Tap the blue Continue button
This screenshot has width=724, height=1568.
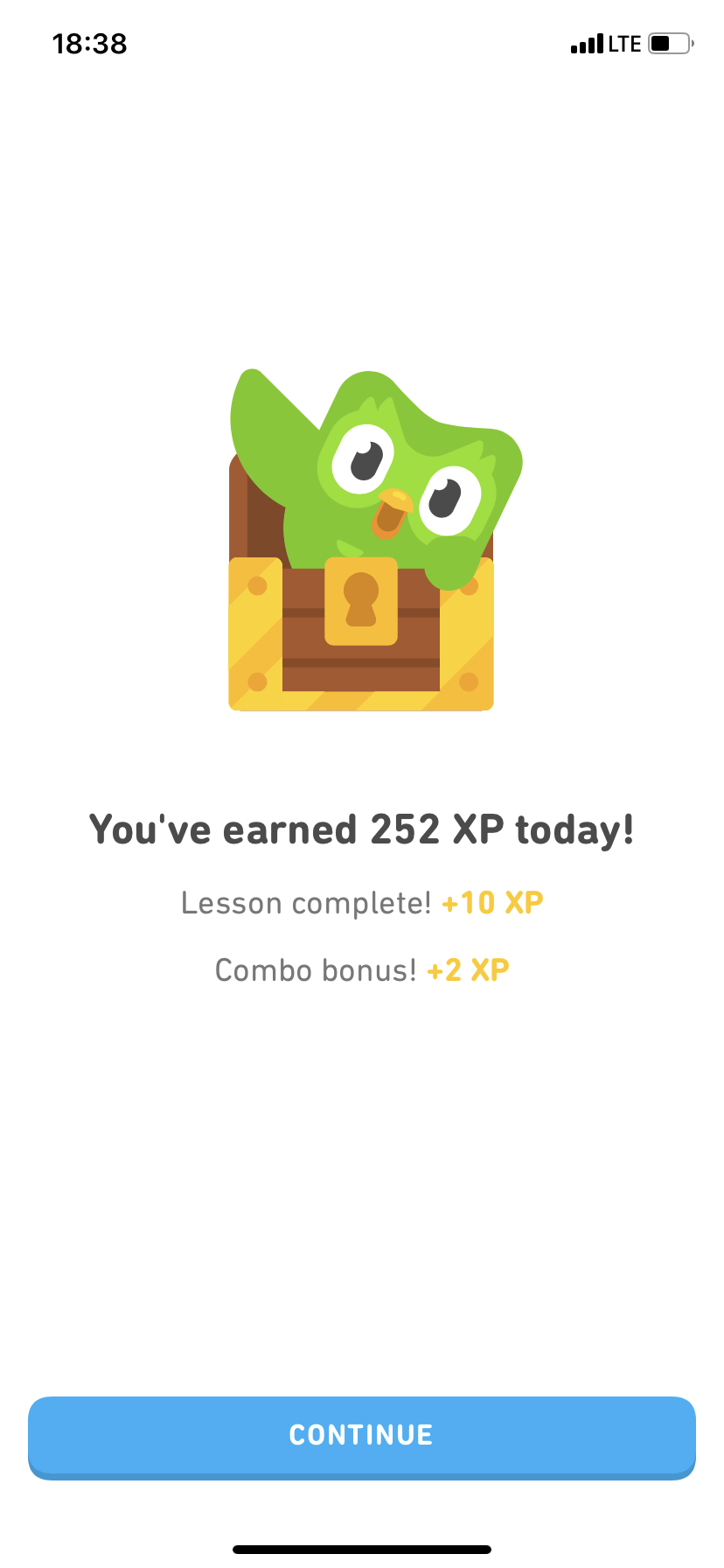pyautogui.click(x=361, y=1436)
